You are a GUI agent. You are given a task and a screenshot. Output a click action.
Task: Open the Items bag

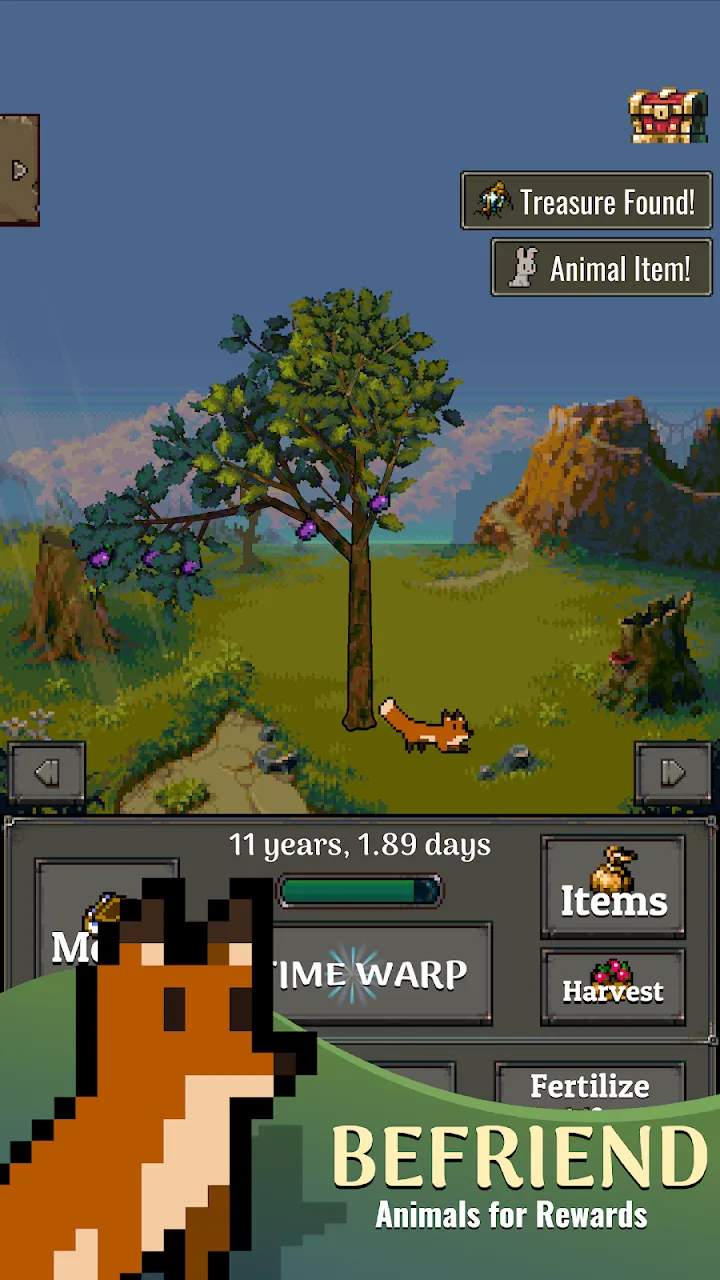pos(613,886)
